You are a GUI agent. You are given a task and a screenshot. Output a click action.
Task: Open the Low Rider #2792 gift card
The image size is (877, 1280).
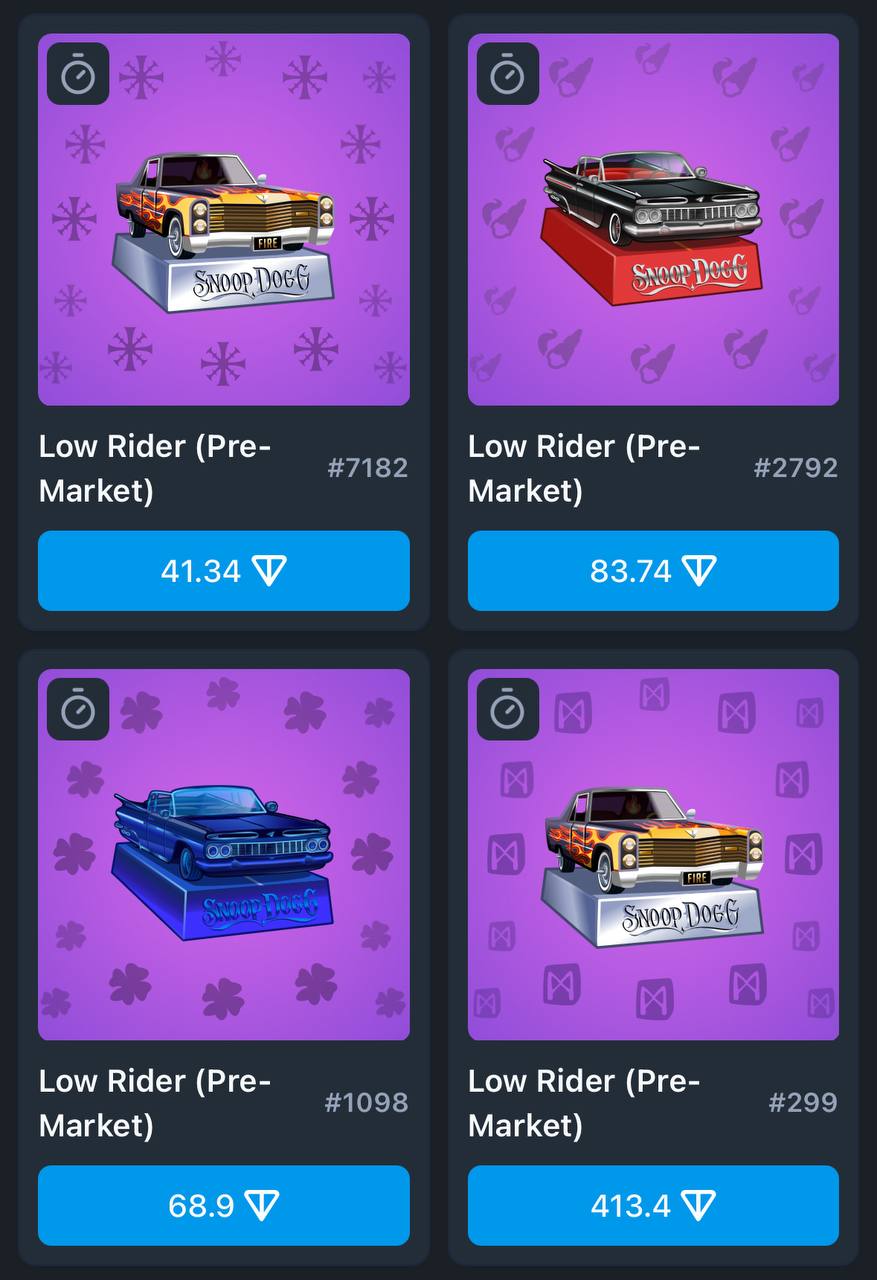point(653,220)
